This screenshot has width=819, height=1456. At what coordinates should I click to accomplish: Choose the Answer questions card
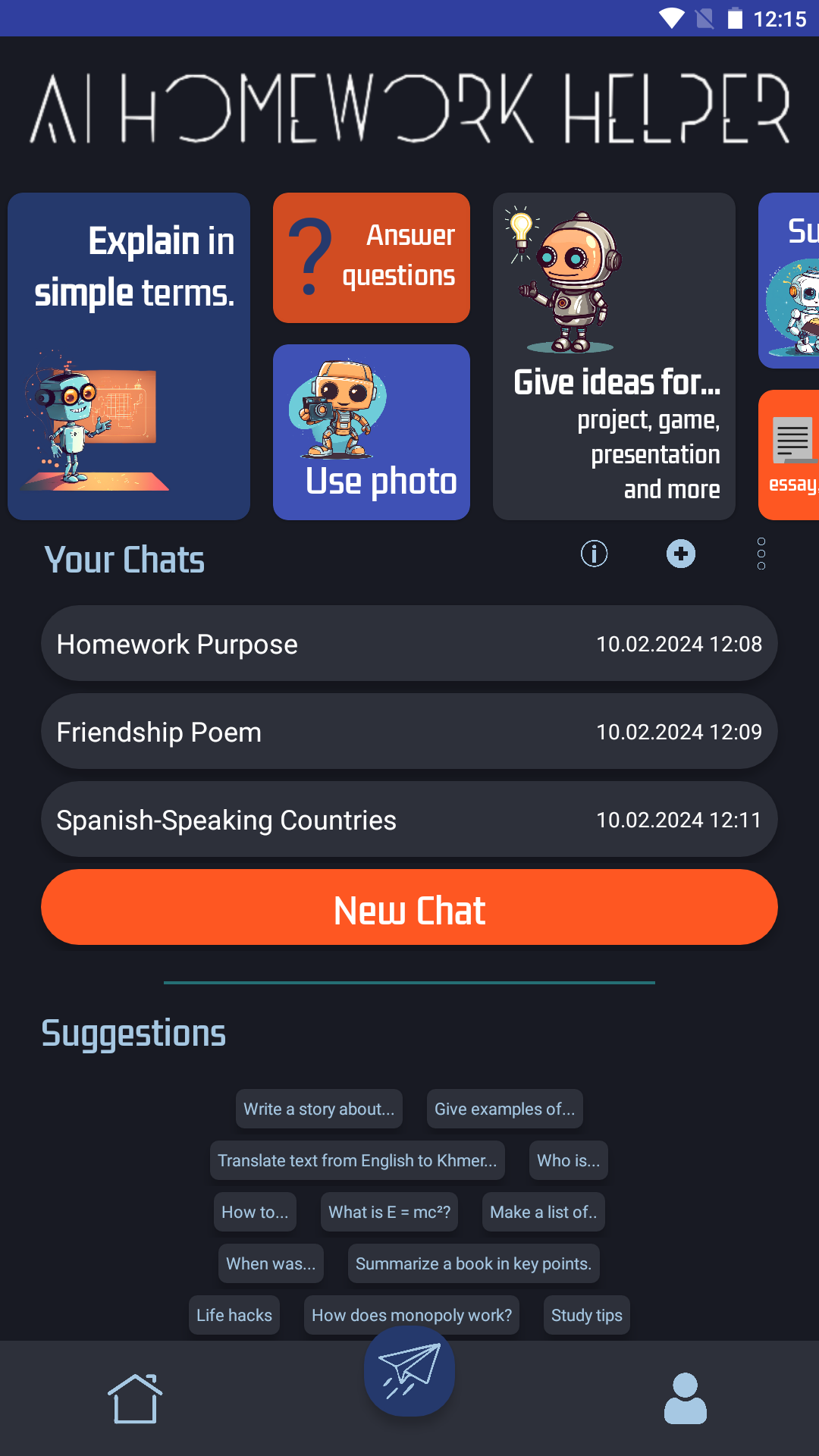[372, 258]
